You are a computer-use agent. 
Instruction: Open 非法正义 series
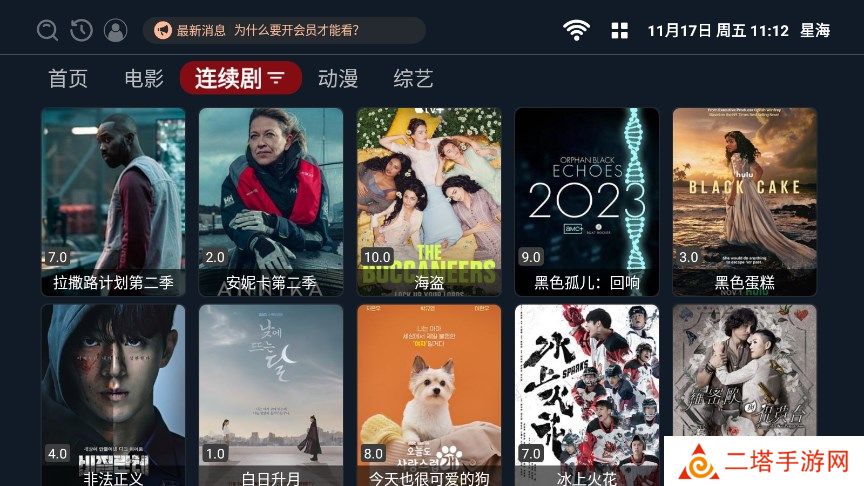[113, 395]
